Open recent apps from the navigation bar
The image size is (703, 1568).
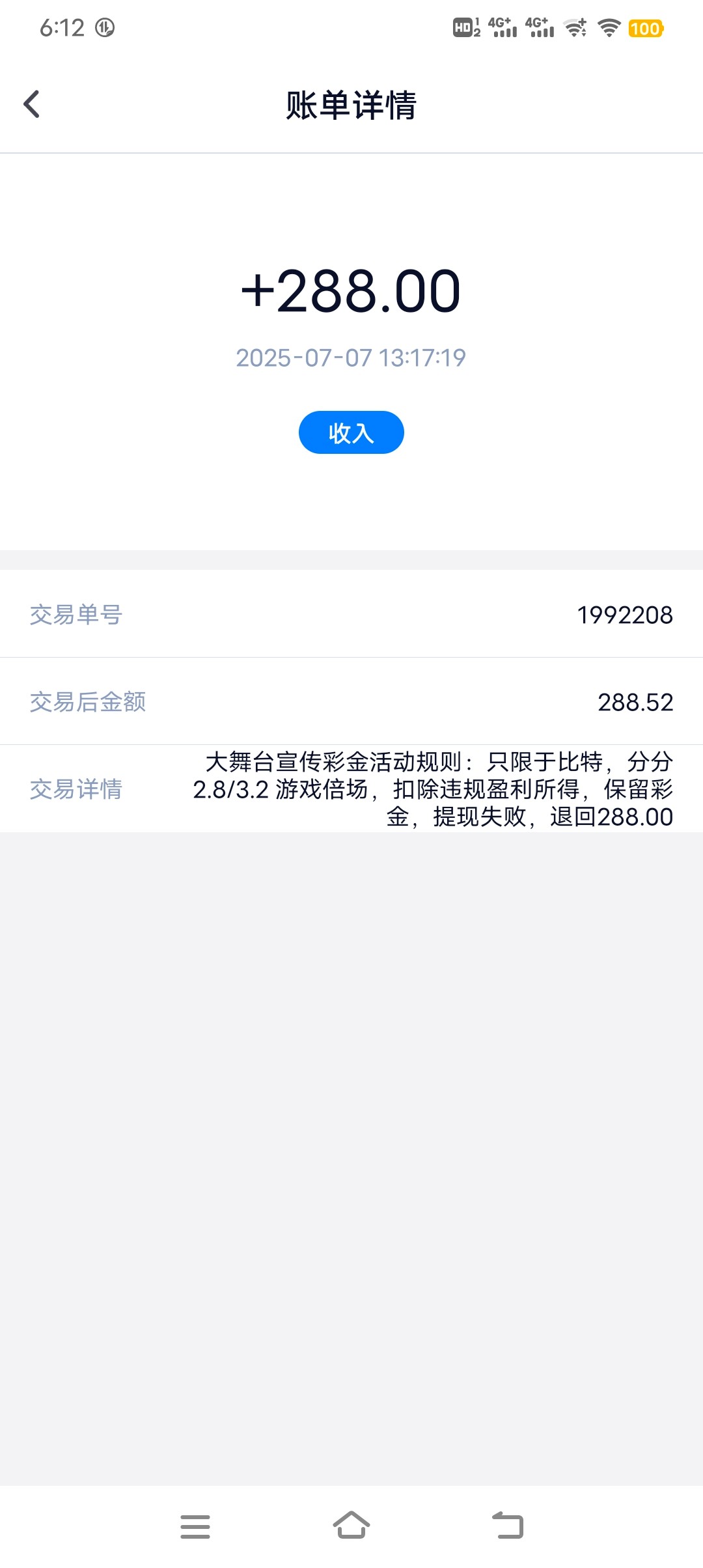coord(195,1526)
